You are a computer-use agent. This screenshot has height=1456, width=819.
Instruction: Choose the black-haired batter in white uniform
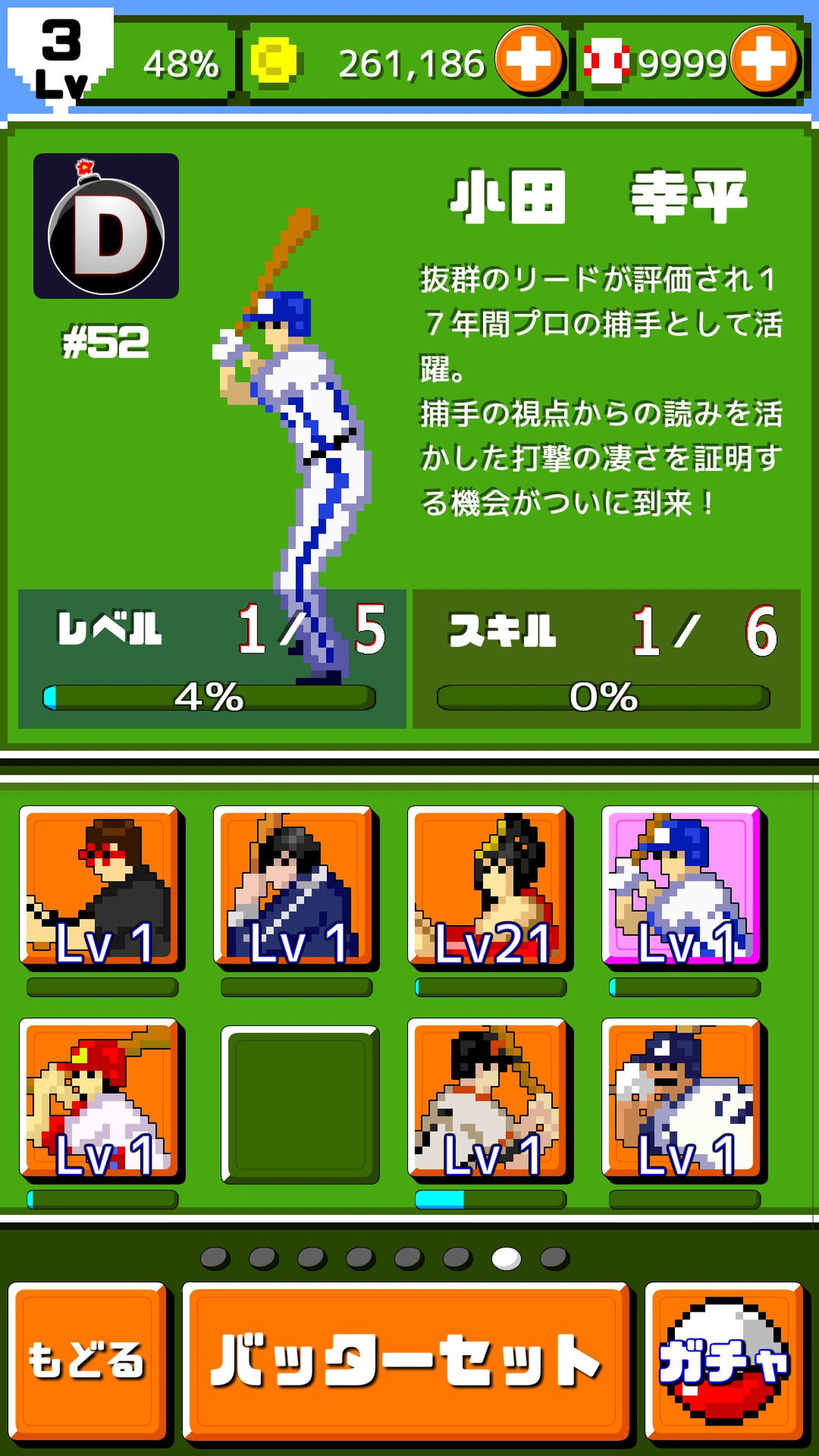click(488, 1098)
